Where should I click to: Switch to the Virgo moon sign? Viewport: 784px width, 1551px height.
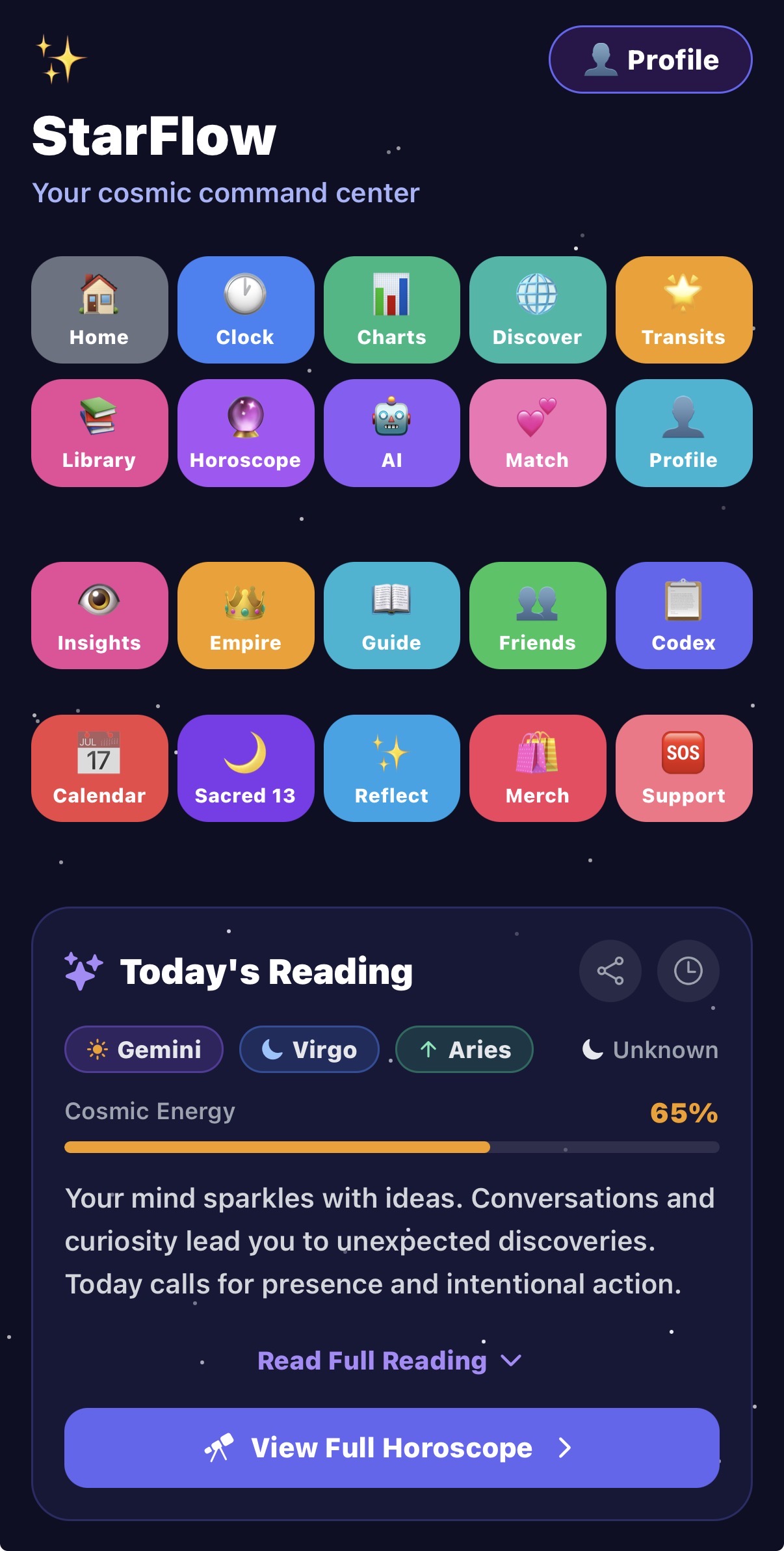(x=308, y=1049)
